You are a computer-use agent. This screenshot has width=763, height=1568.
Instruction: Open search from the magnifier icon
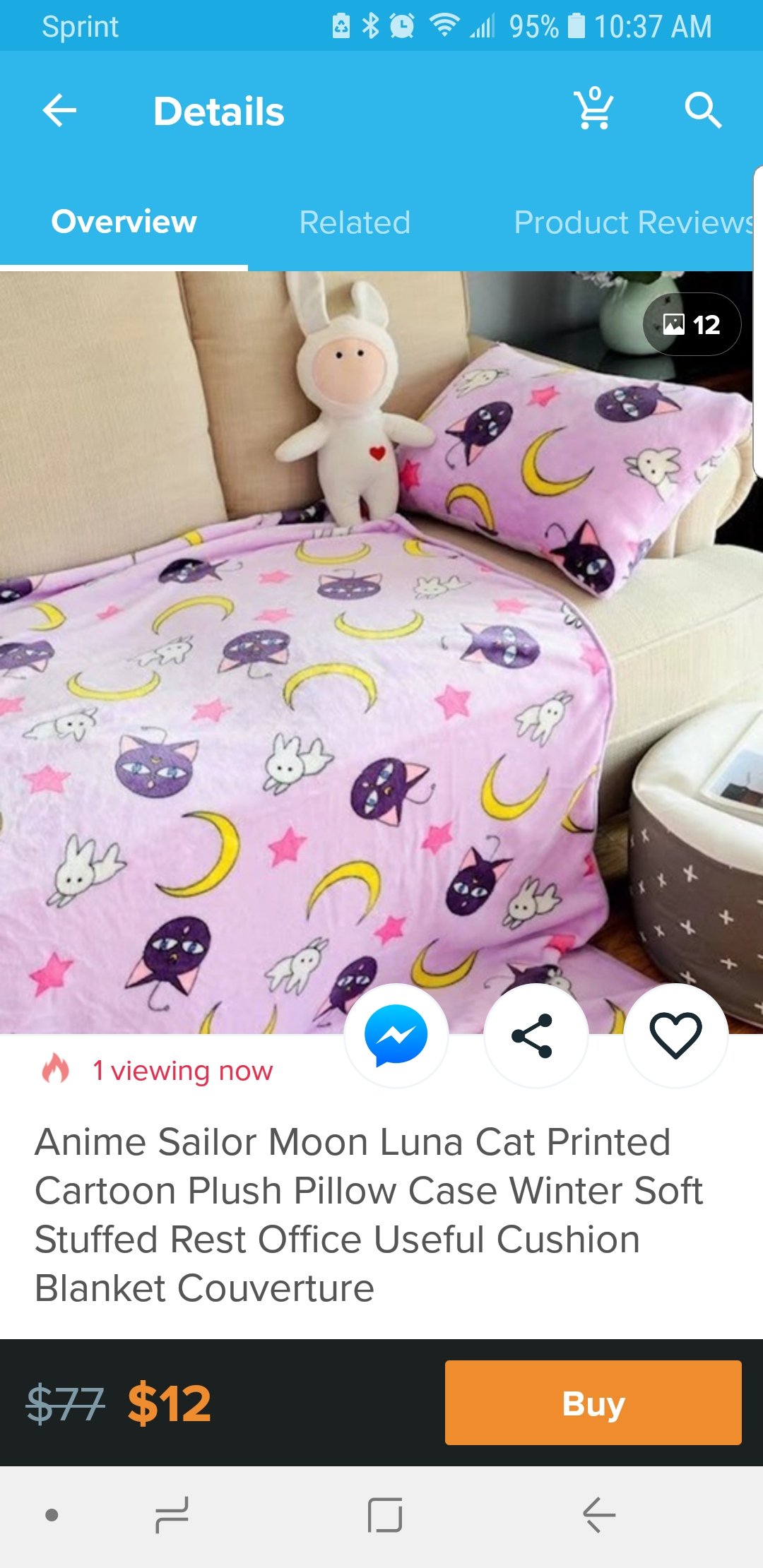tap(703, 110)
